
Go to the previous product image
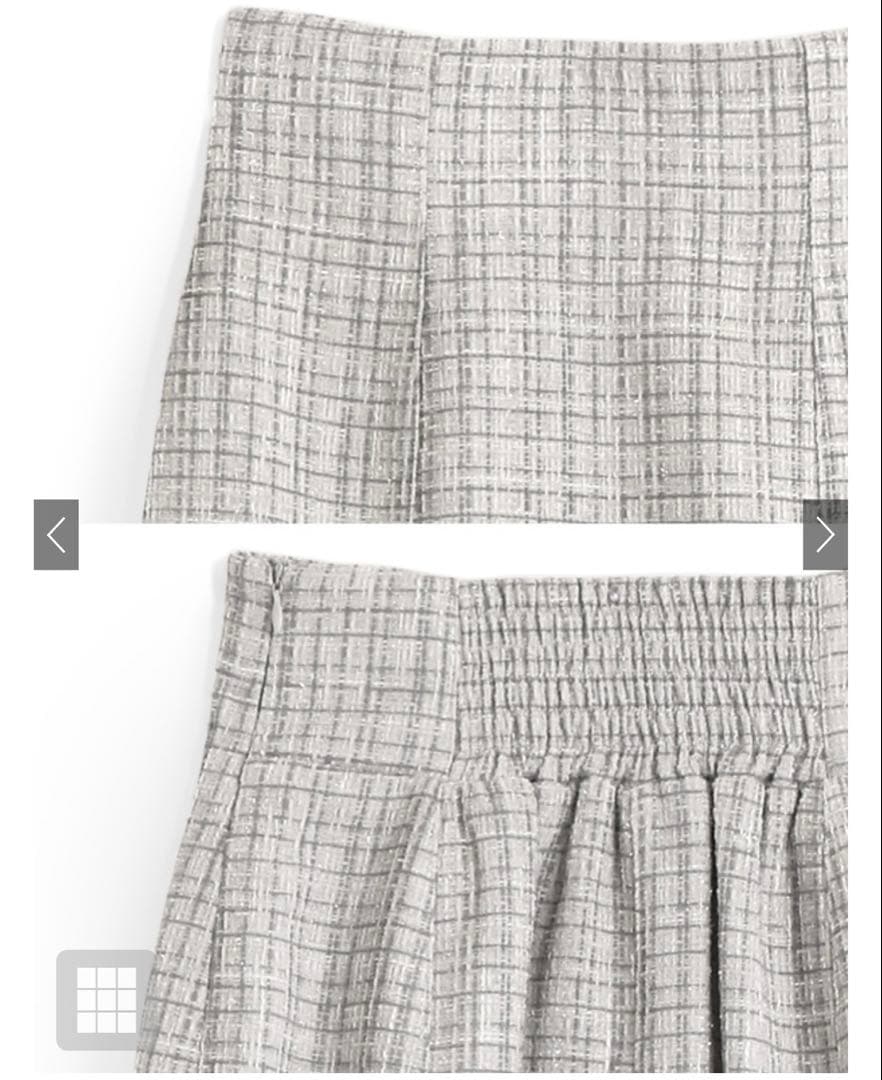click(x=56, y=534)
